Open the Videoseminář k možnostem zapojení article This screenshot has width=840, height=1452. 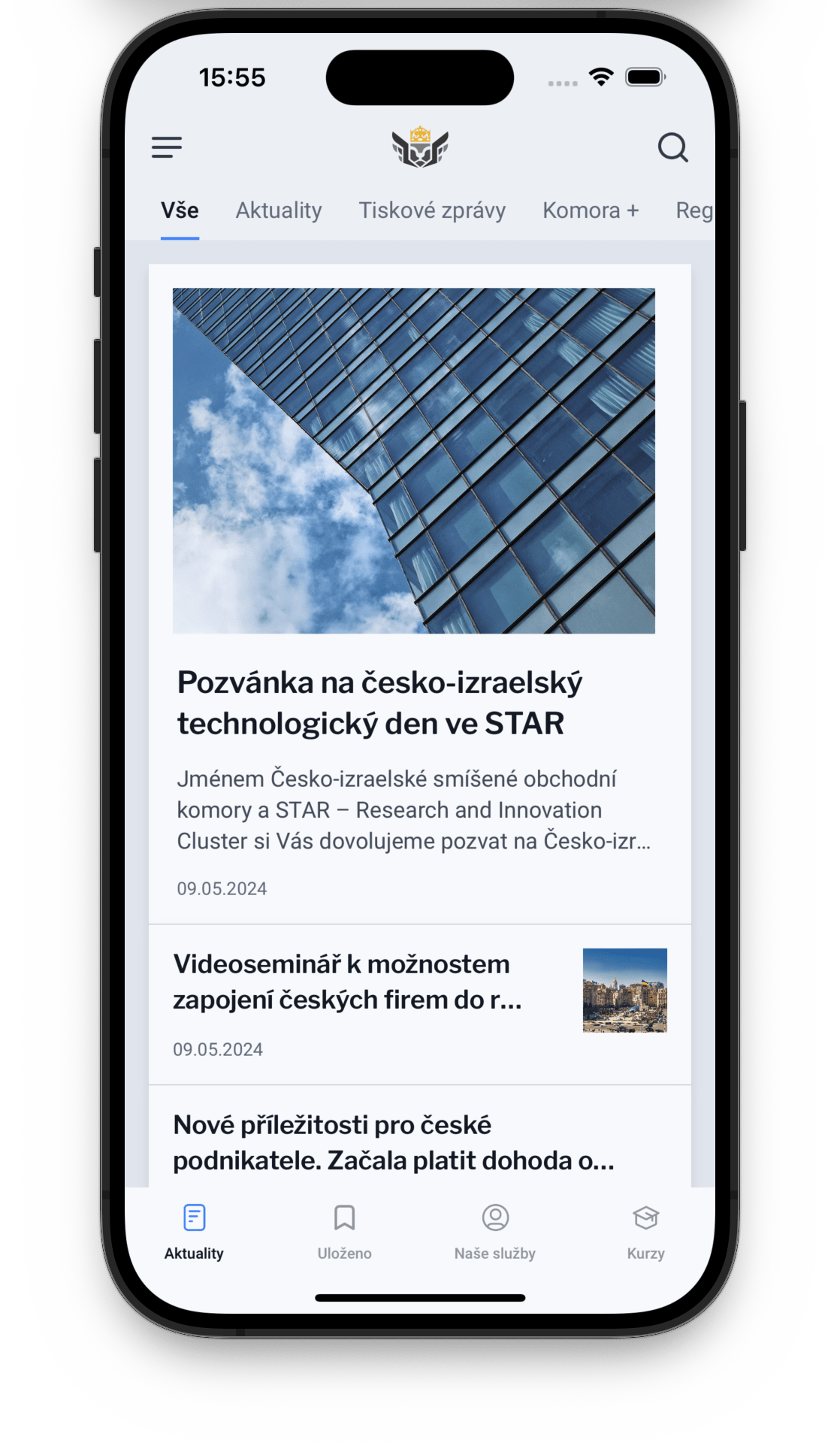(x=347, y=982)
